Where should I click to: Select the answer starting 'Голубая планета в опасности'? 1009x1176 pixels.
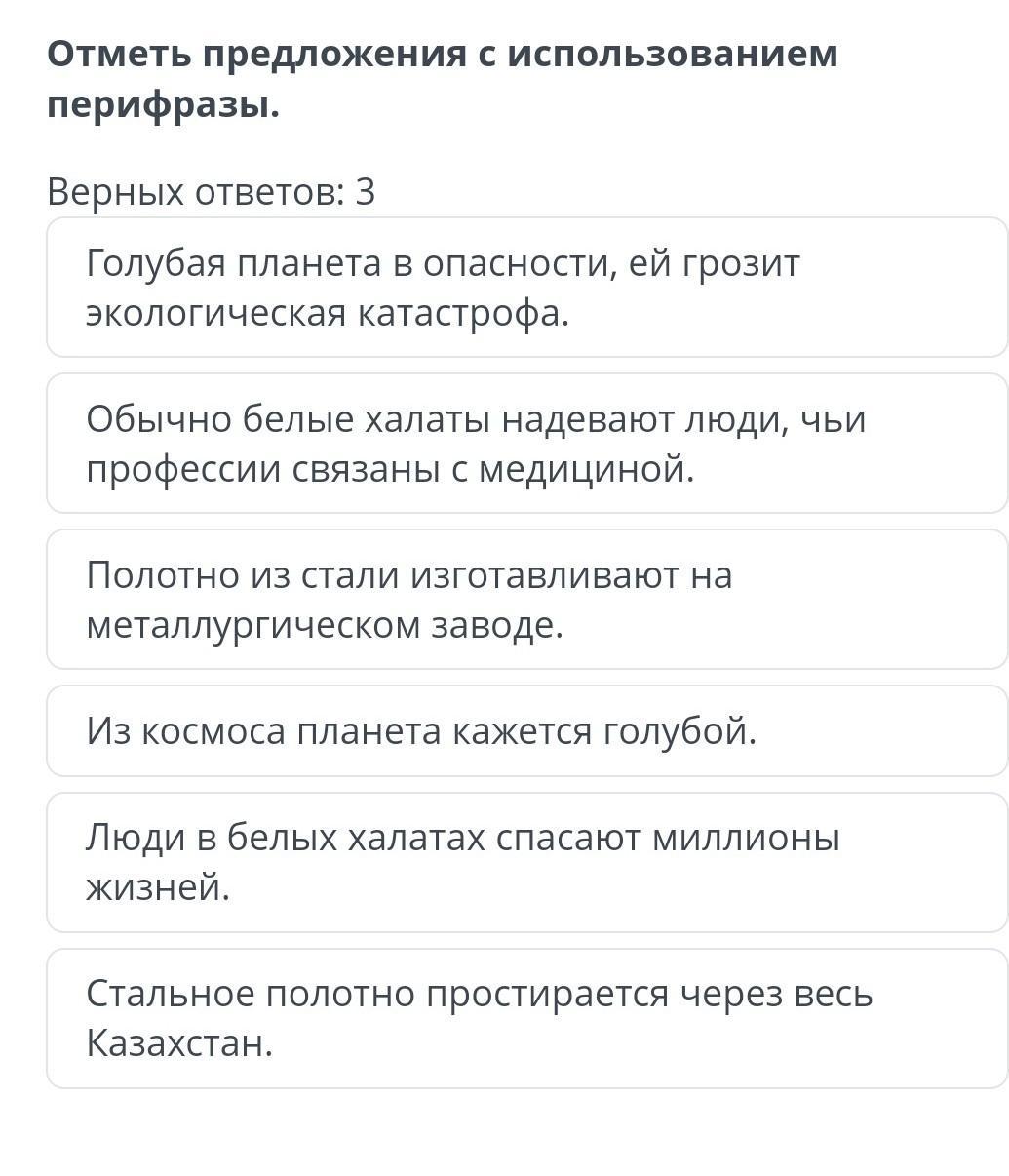527,288
